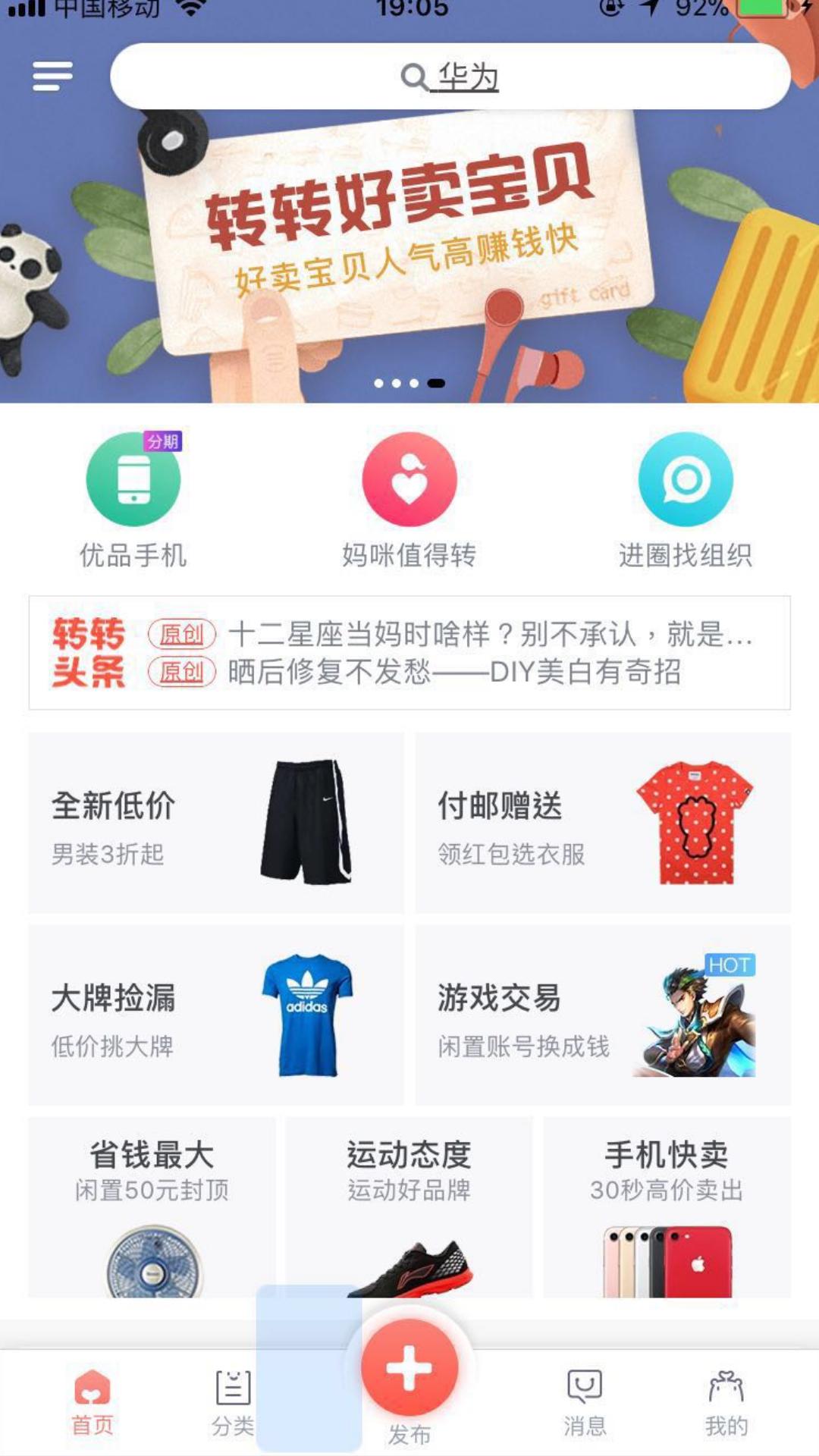This screenshot has width=819, height=1456.
Task: Tap the magnifier icon in search bar
Action: [x=413, y=76]
